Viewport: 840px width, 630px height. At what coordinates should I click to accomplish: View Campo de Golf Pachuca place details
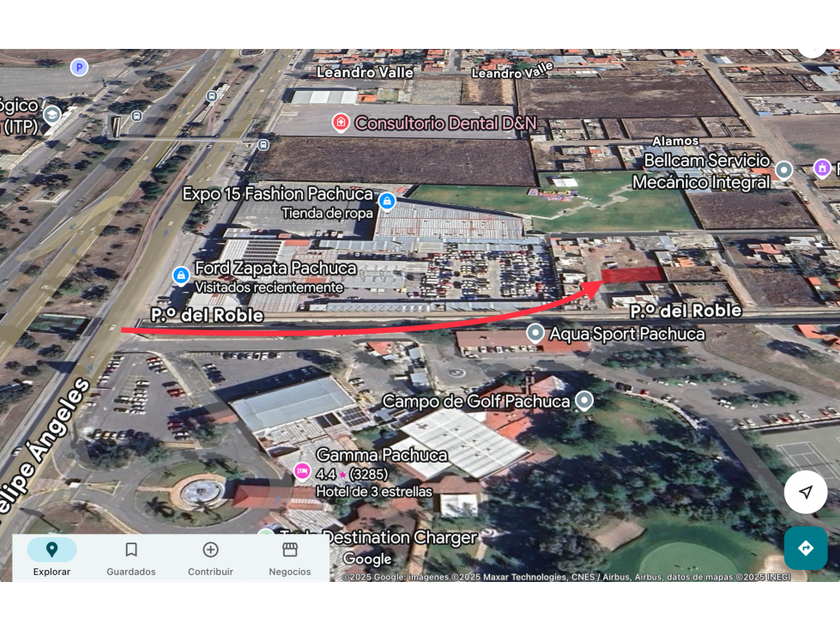[584, 400]
